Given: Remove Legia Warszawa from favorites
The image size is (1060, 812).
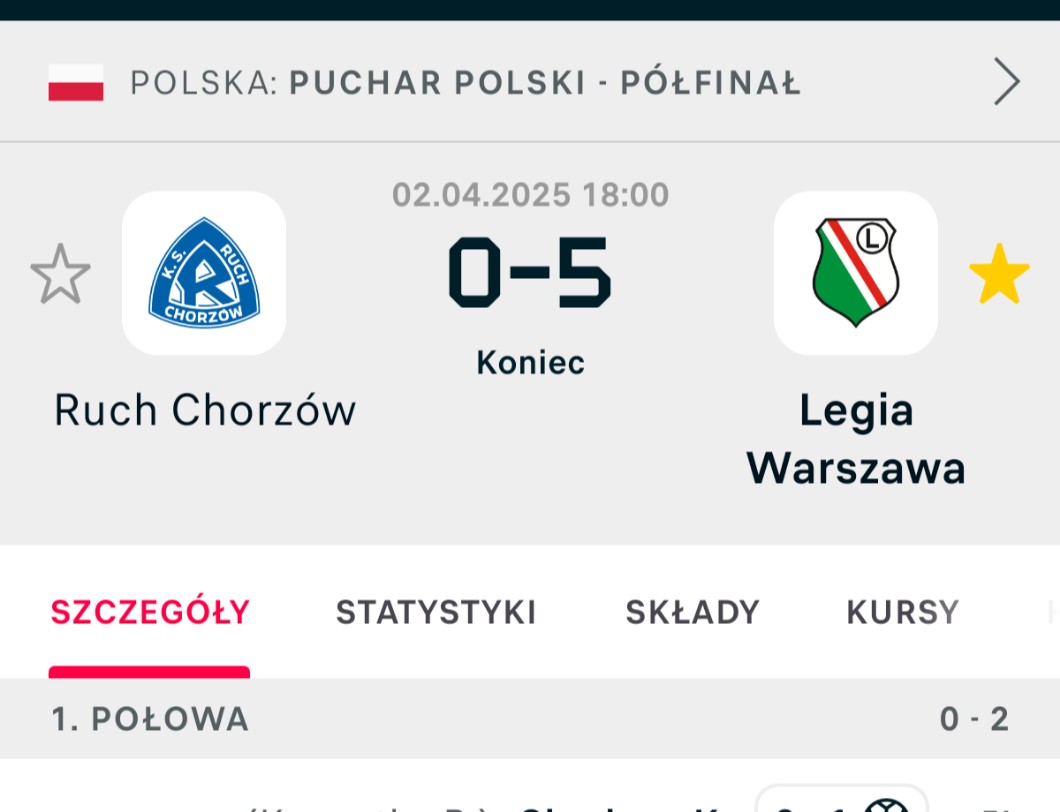Looking at the screenshot, I should point(999,274).
